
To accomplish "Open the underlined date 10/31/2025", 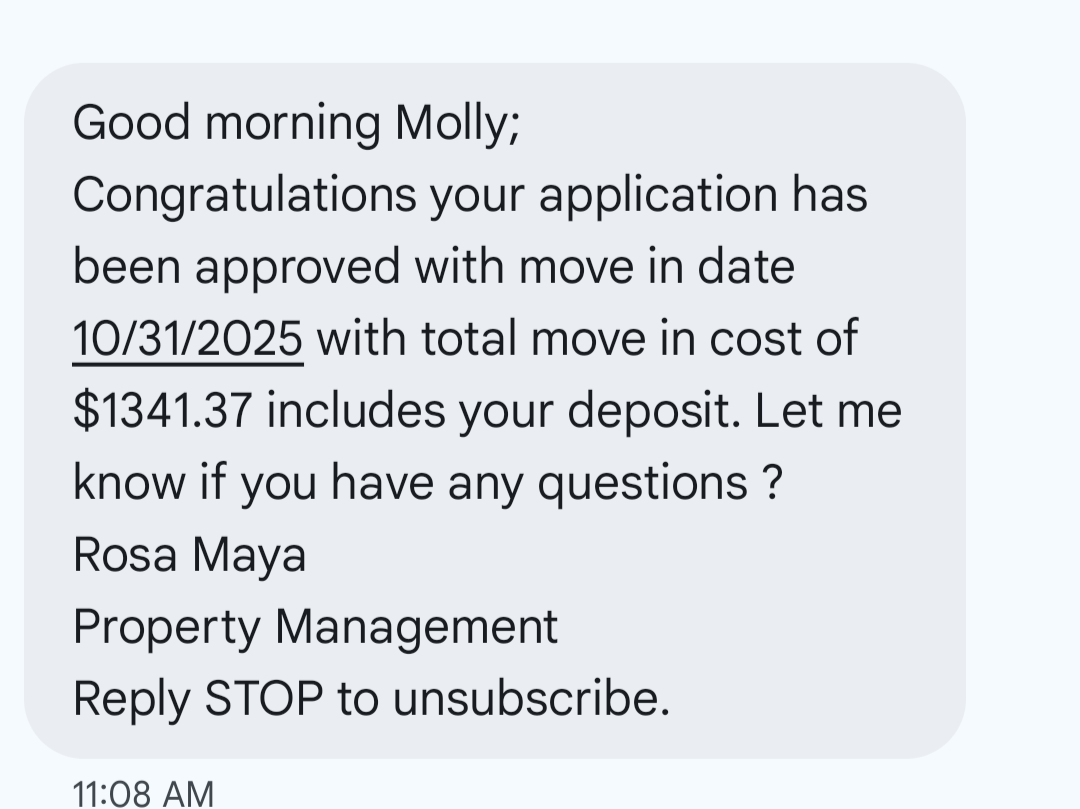I will tap(188, 339).
